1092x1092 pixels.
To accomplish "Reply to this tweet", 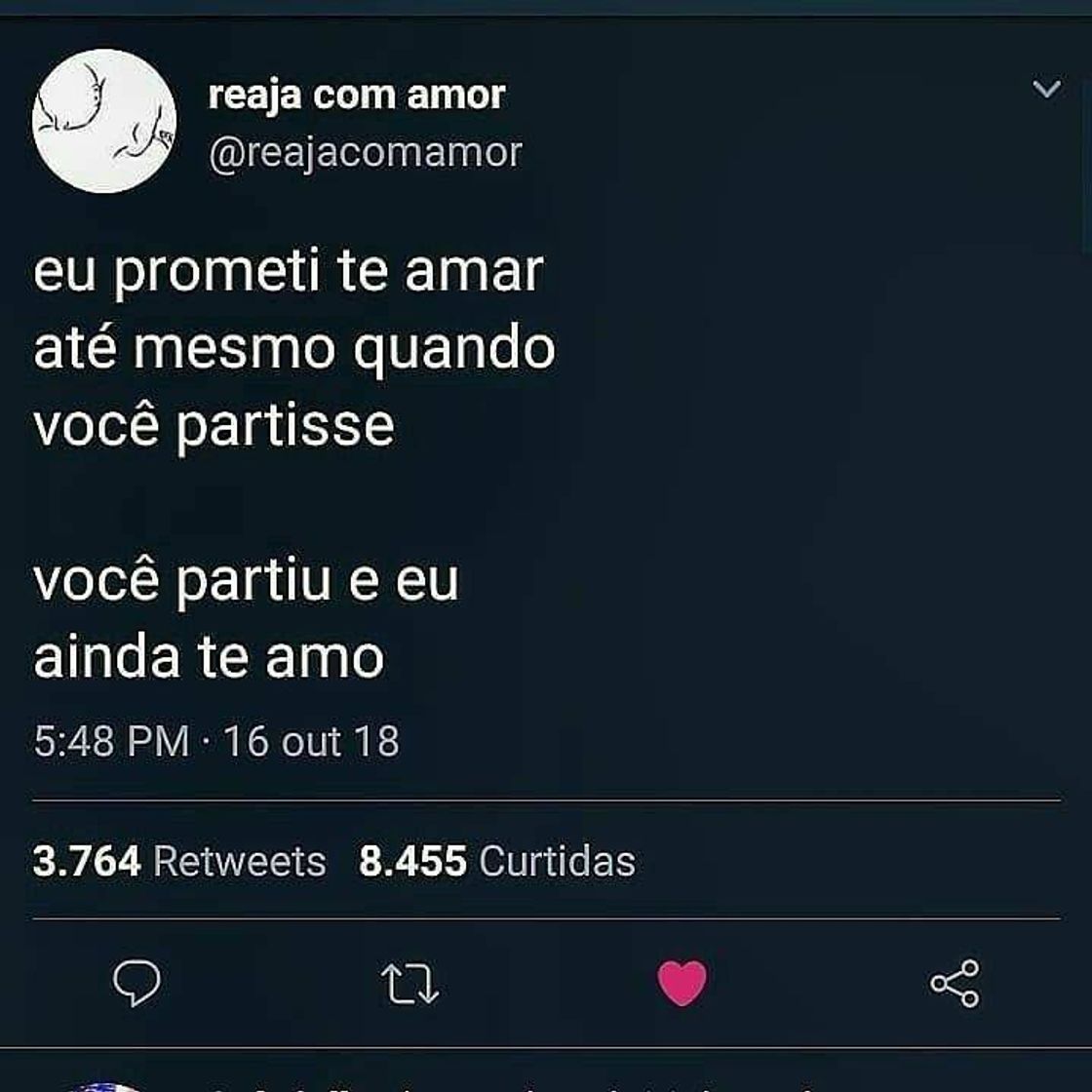I will [137, 983].
